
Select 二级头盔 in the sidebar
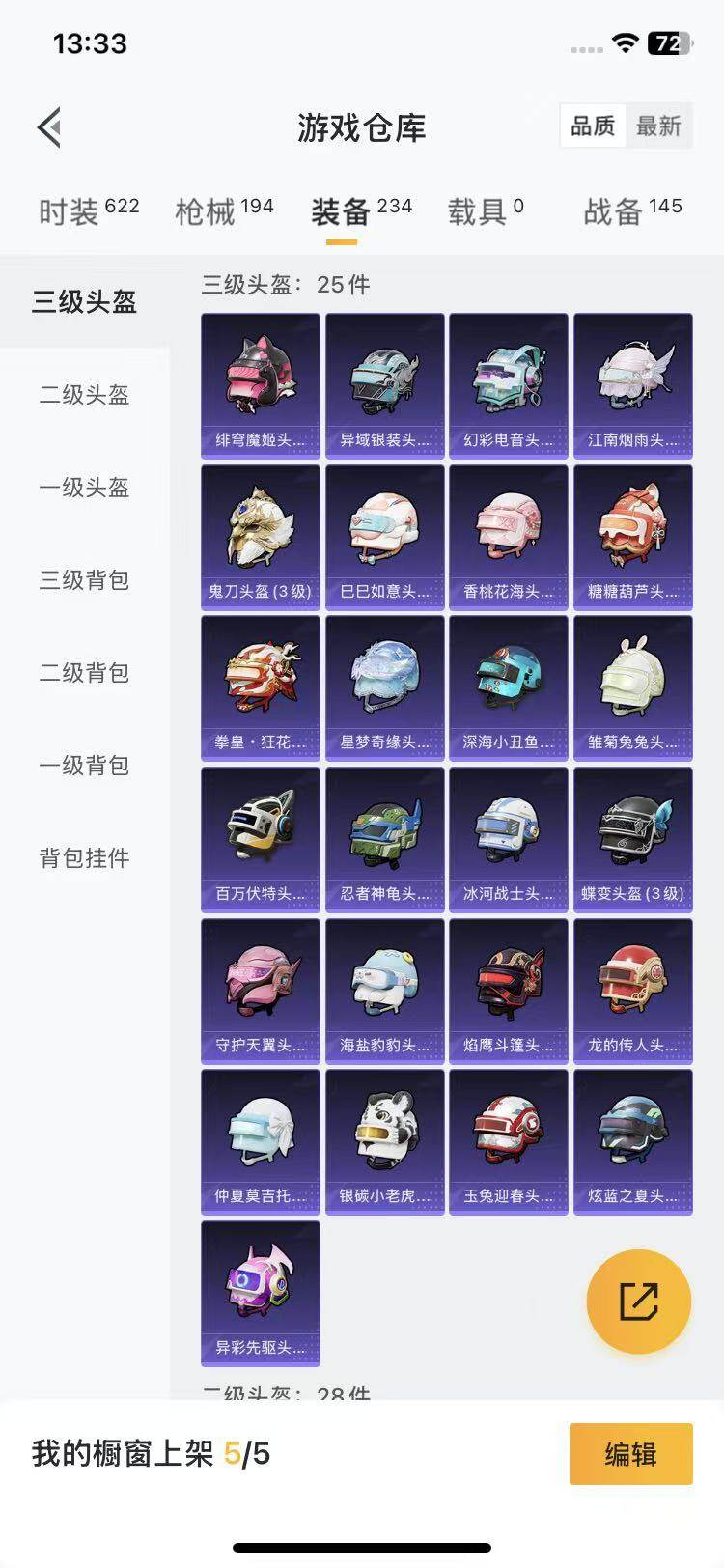click(85, 395)
